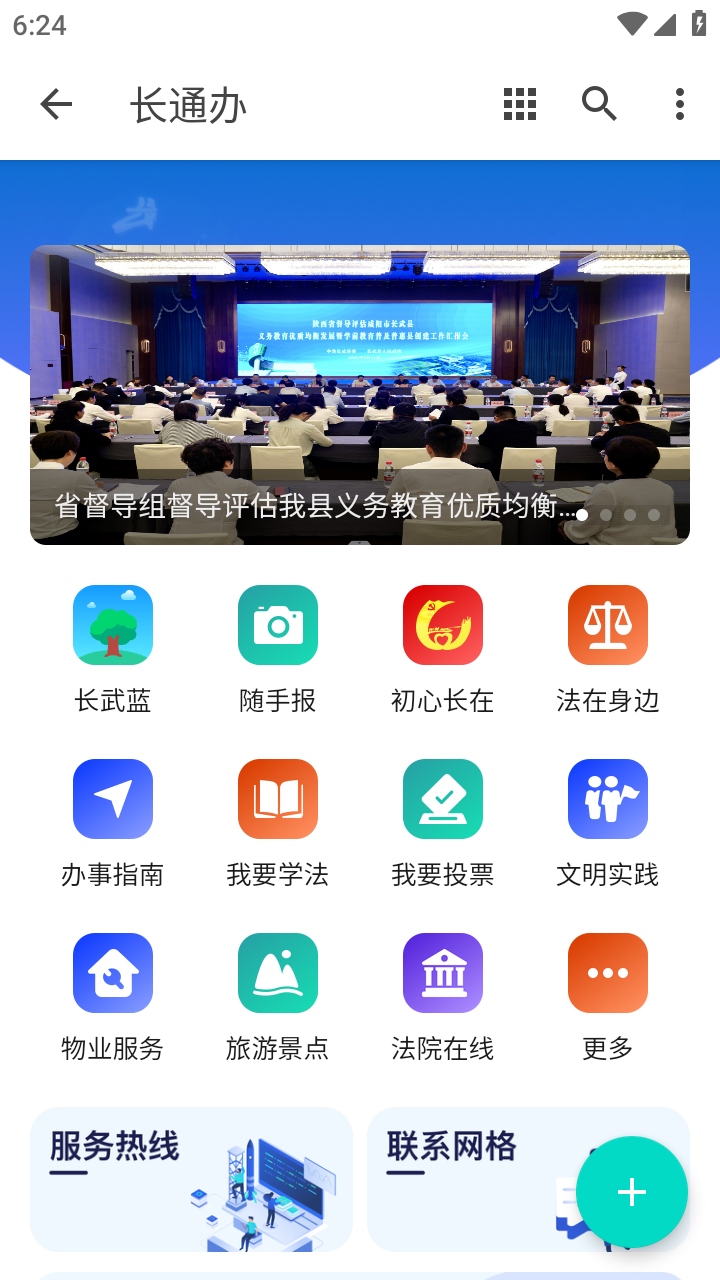Select 我要学法 book icon

(278, 798)
